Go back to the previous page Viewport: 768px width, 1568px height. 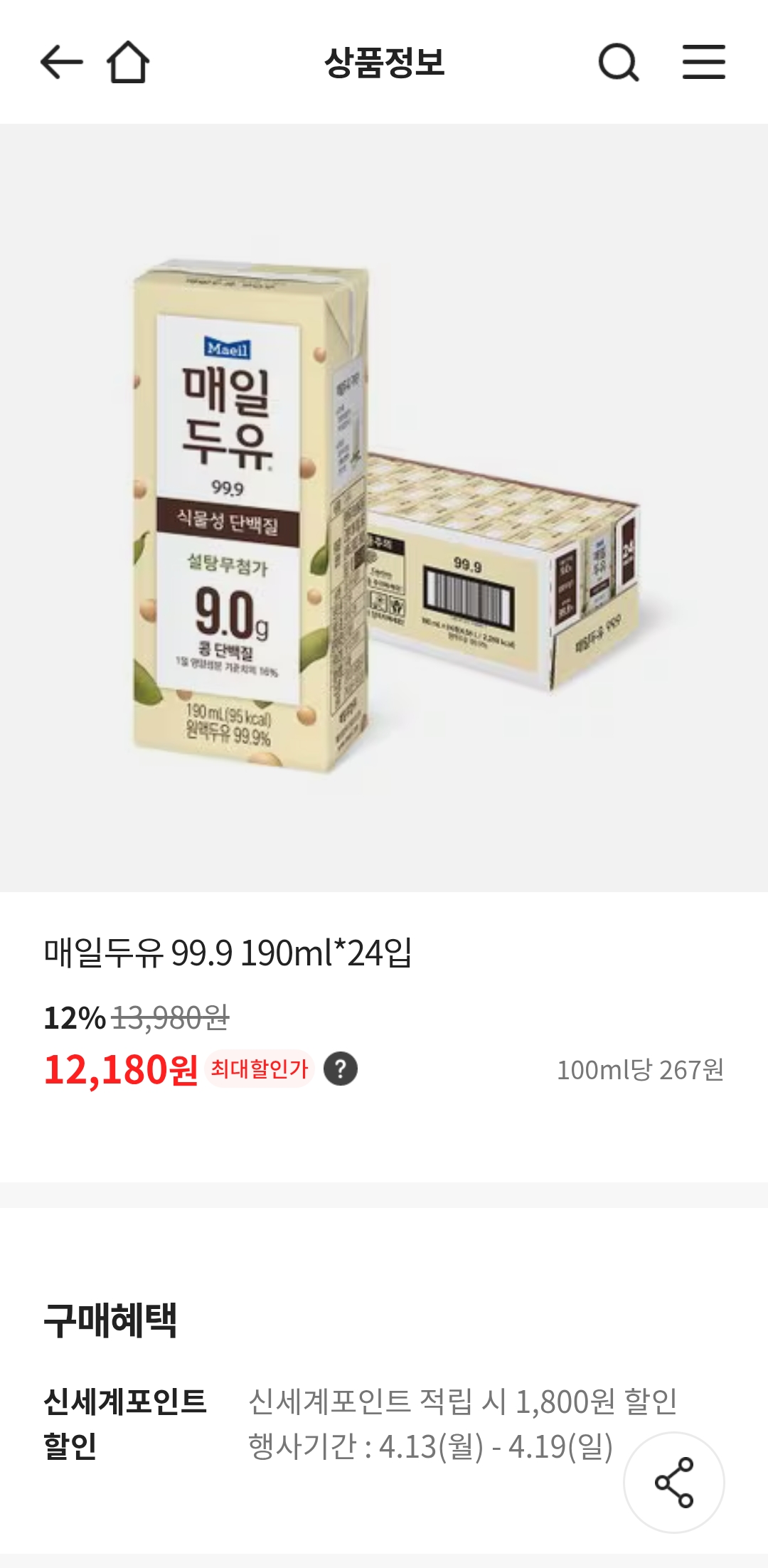click(61, 63)
